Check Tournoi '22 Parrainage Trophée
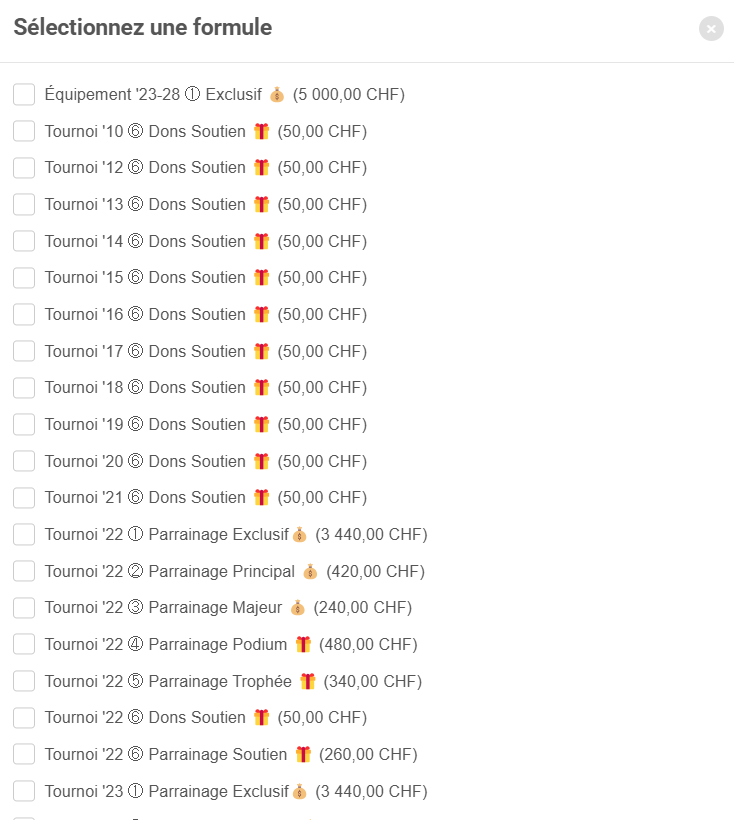 (24, 681)
